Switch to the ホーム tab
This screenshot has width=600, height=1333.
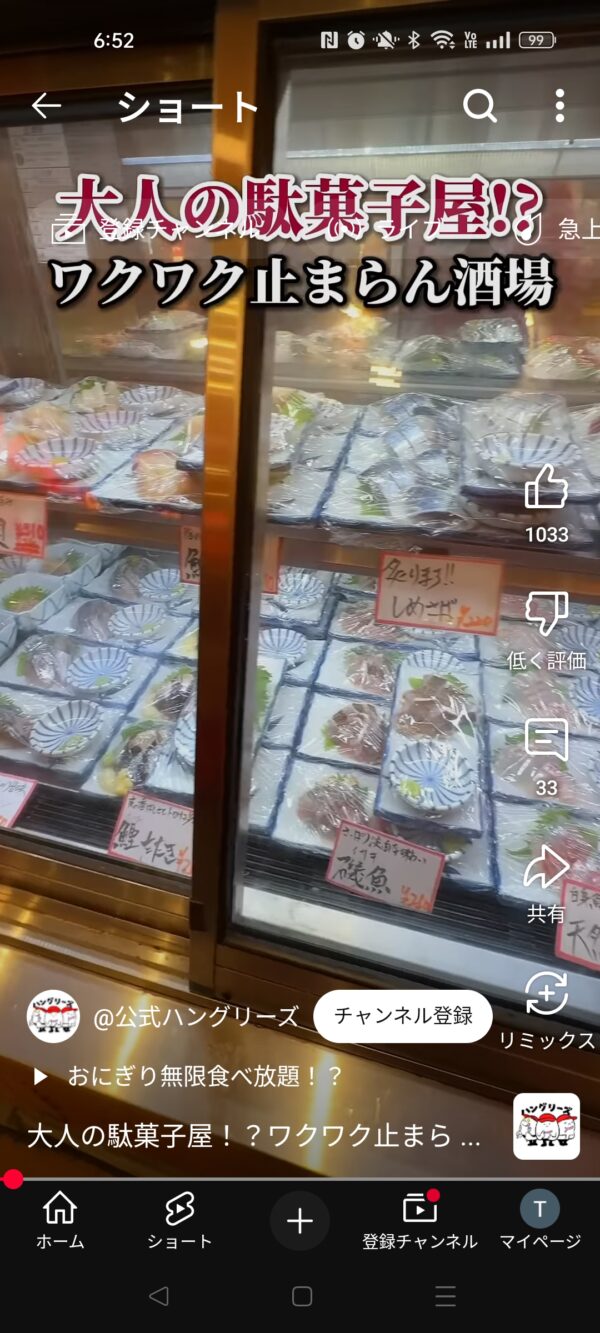(60, 1221)
